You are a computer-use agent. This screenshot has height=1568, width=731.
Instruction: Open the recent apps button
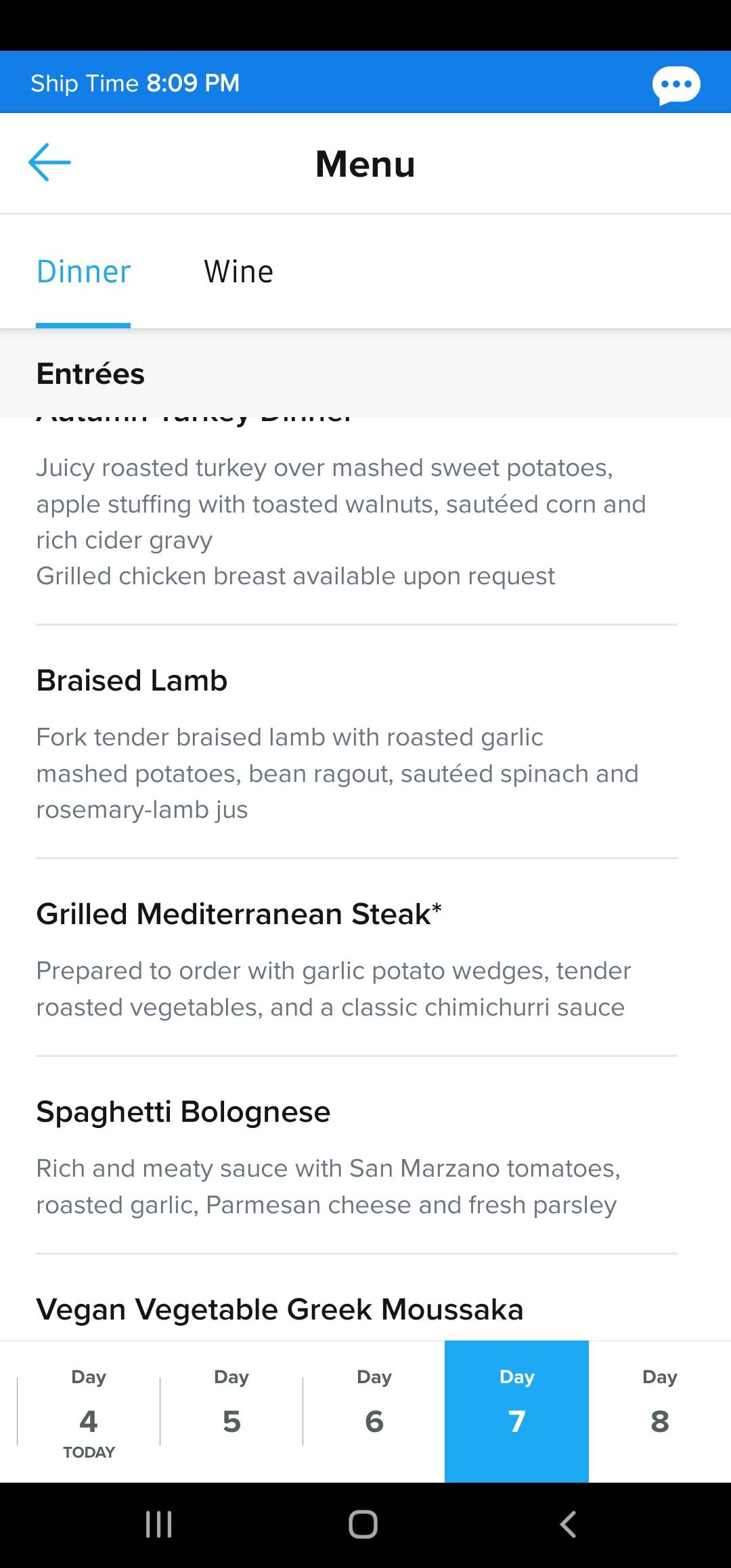[x=159, y=1525]
